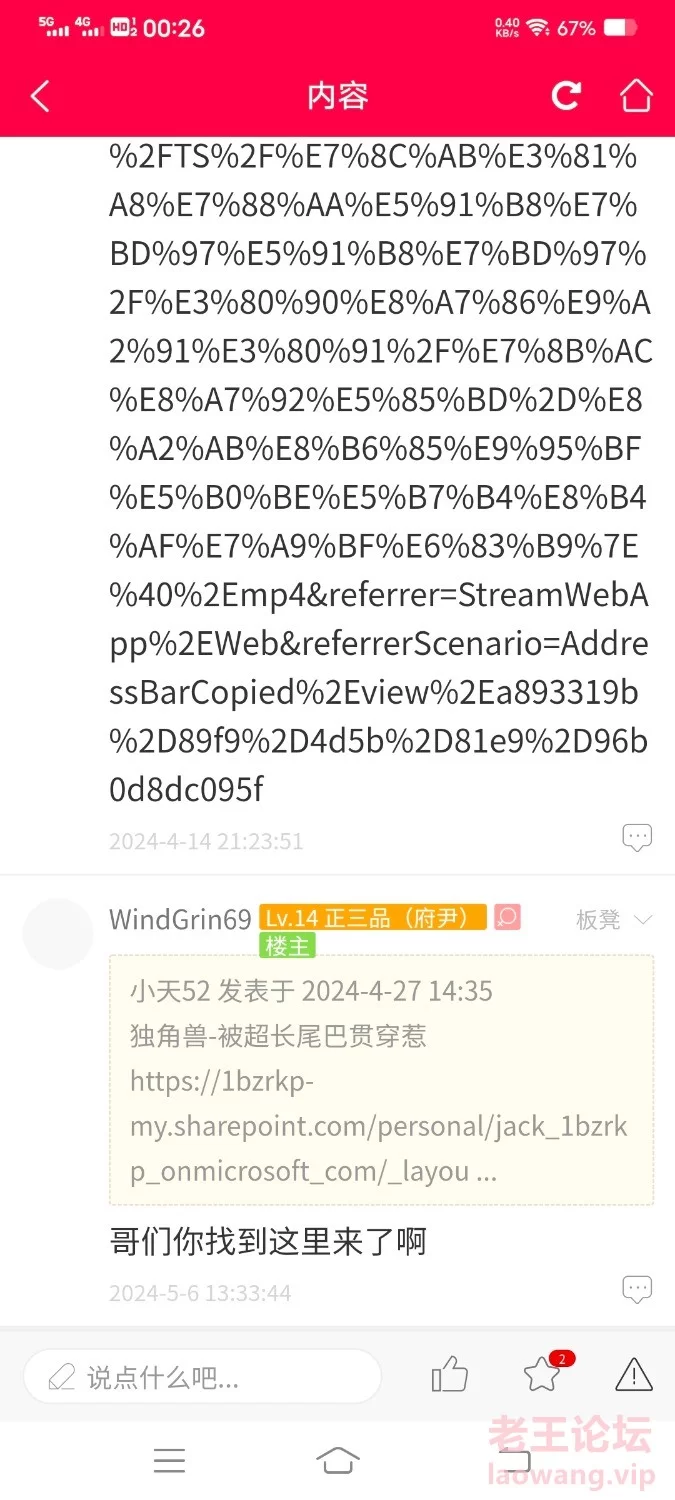This screenshot has height=1500, width=675.
Task: Go to the phone home screen
Action: 338,1461
